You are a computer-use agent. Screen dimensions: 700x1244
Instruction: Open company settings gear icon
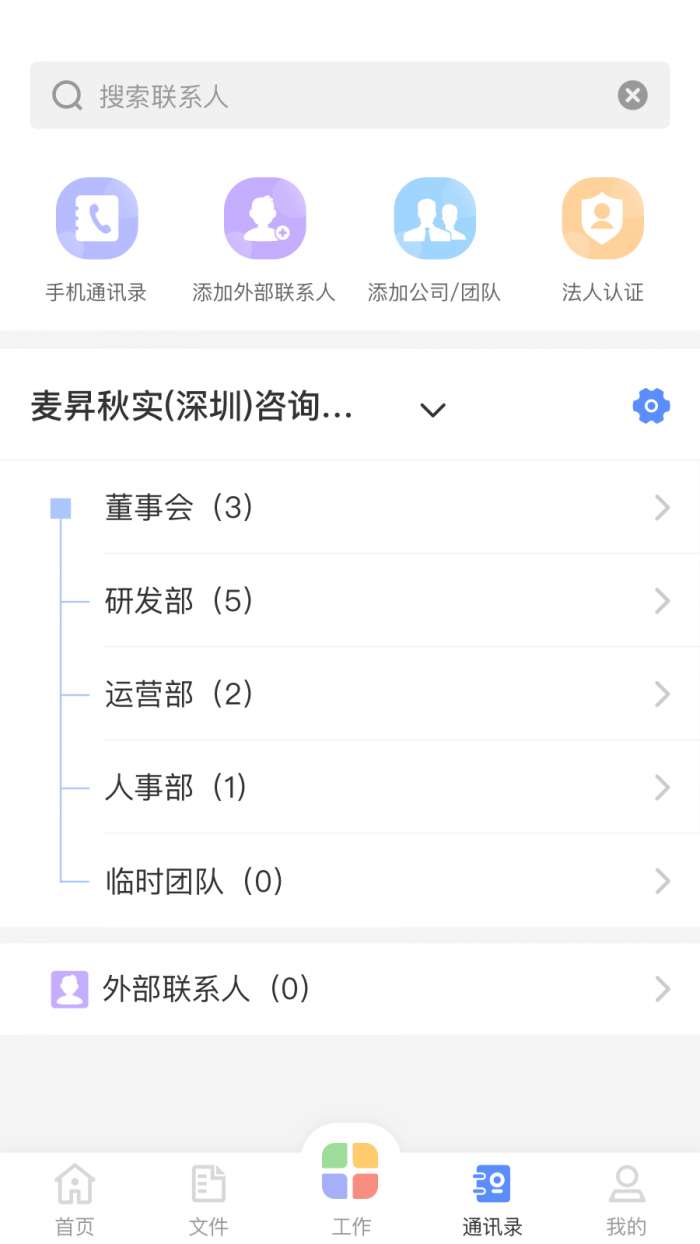click(x=651, y=406)
